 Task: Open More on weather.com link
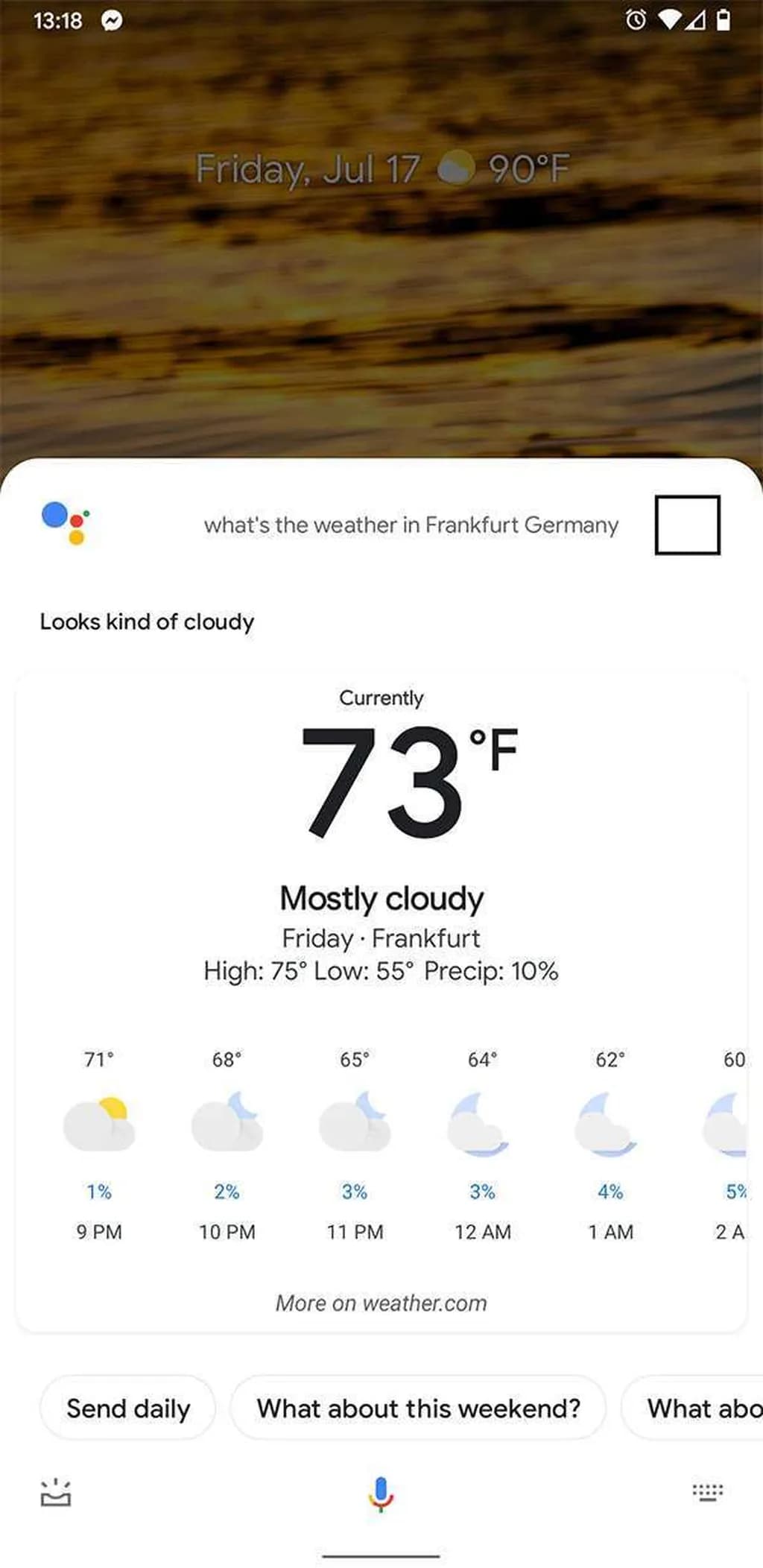pyautogui.click(x=381, y=1303)
